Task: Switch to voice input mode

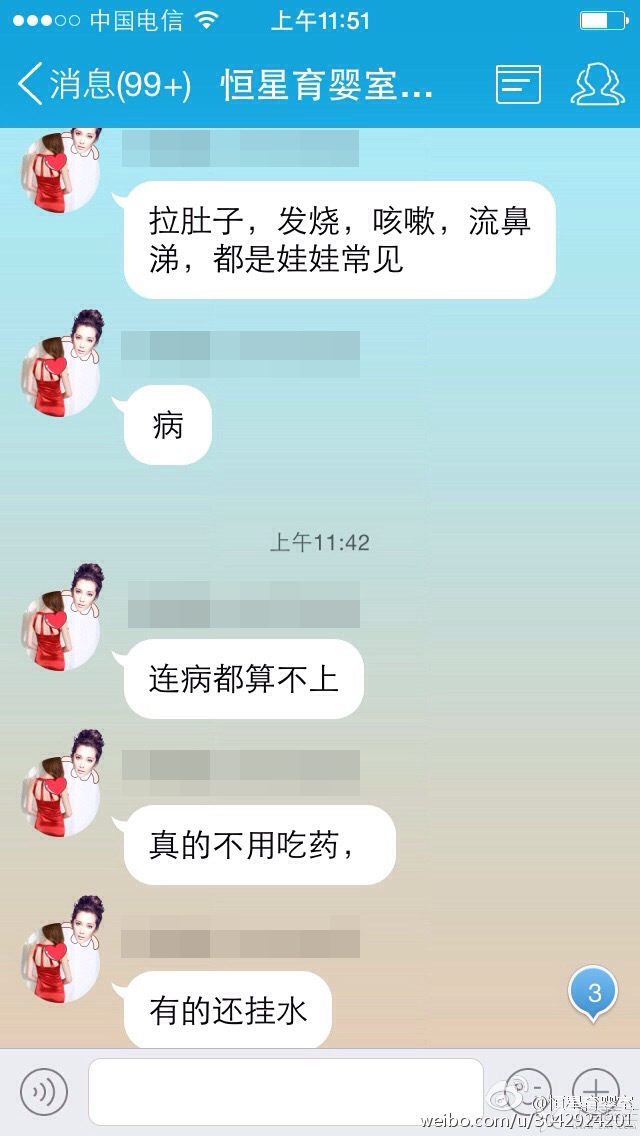Action: pos(44,1091)
